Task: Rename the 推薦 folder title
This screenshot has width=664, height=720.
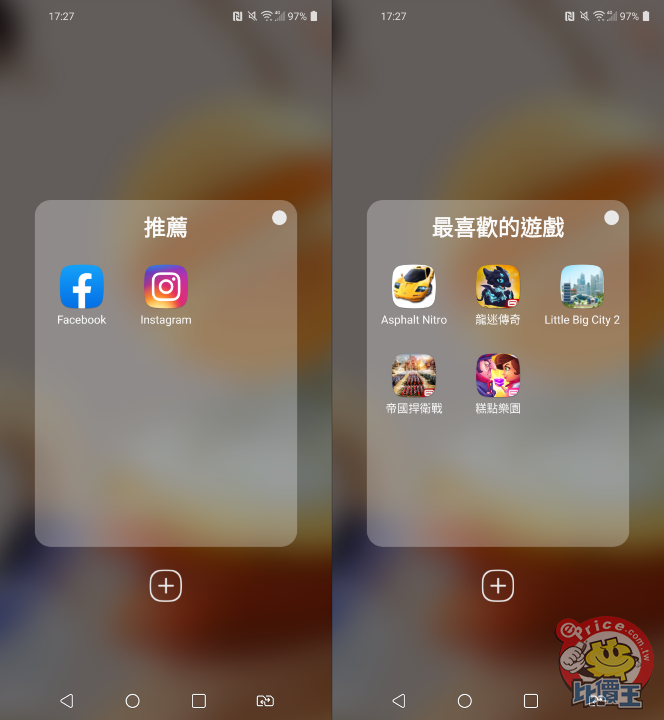Action: (166, 228)
